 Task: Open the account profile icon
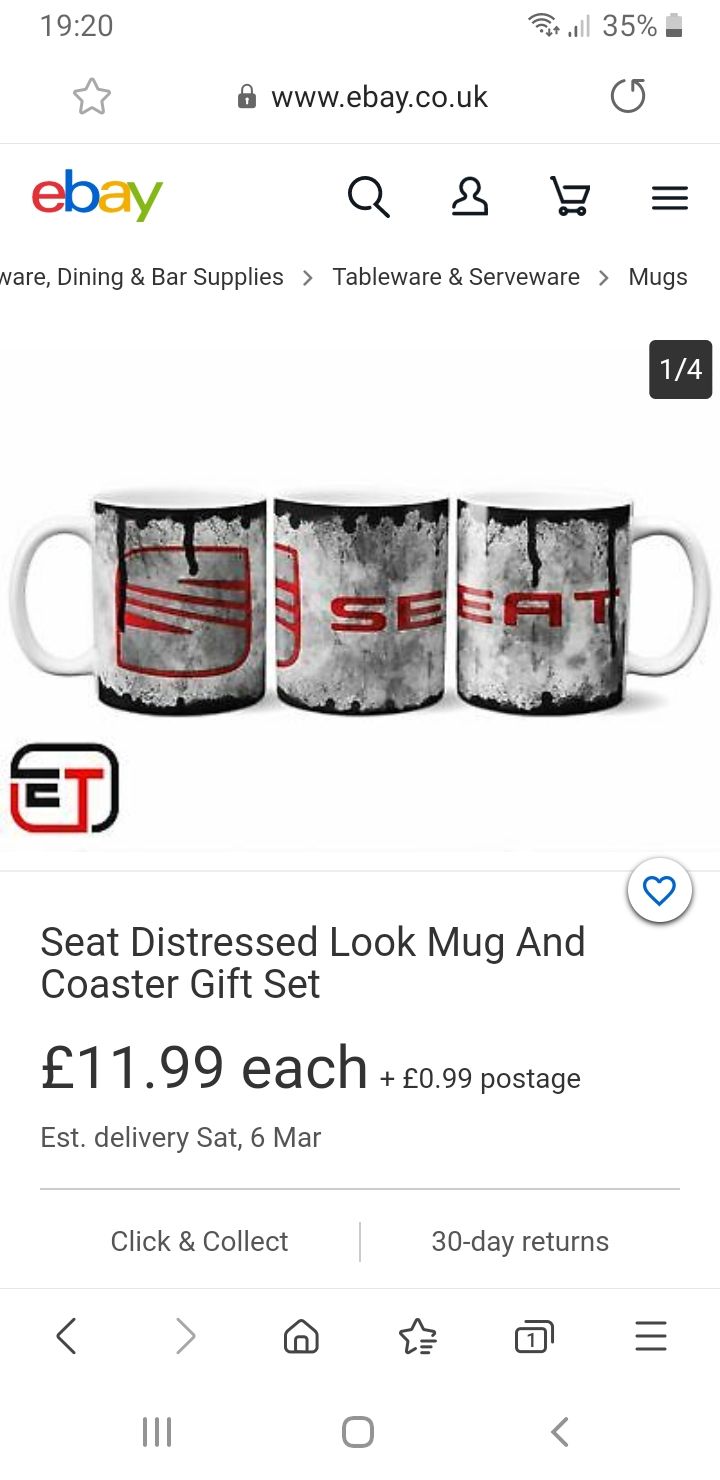(469, 197)
